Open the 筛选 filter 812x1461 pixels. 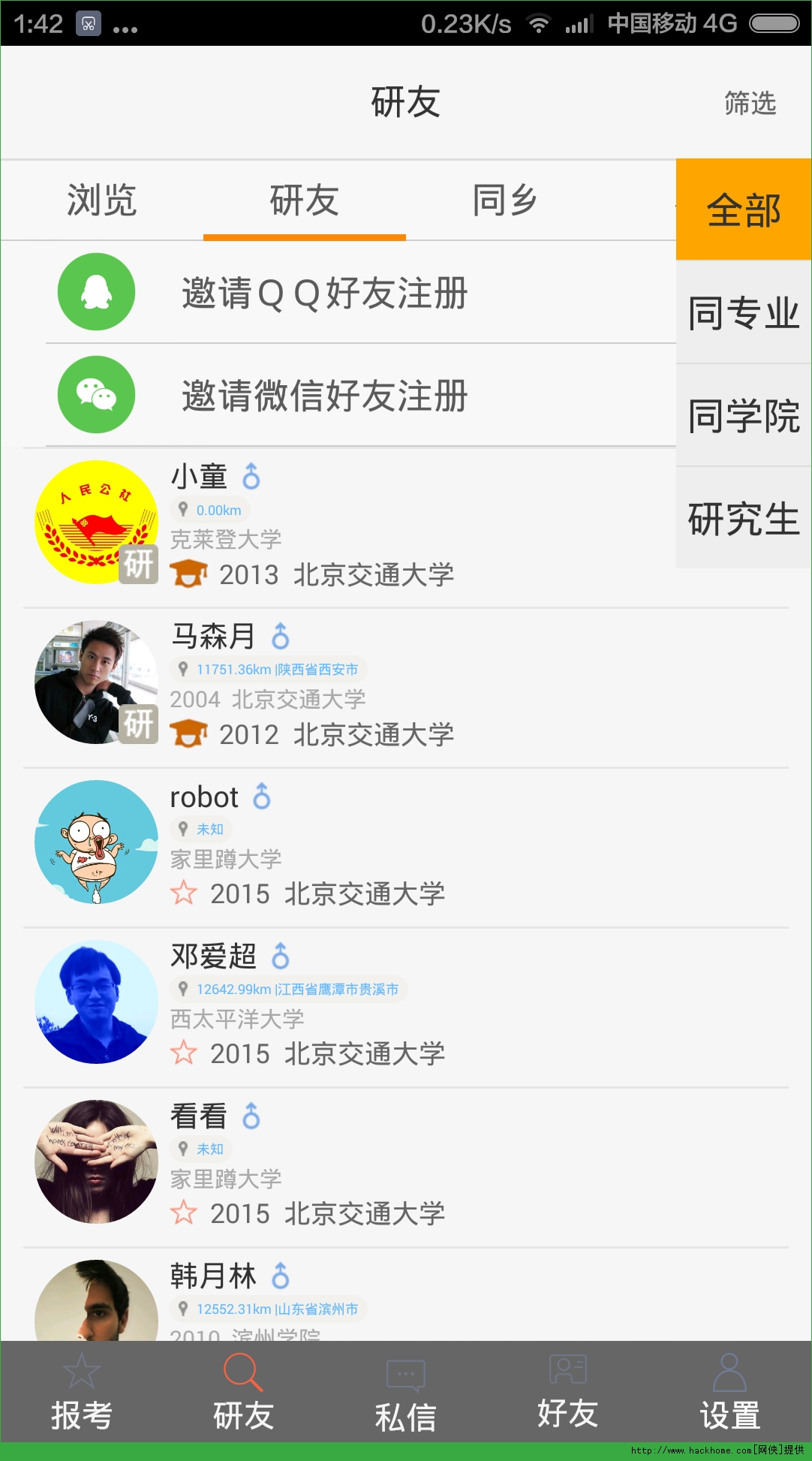[x=749, y=103]
